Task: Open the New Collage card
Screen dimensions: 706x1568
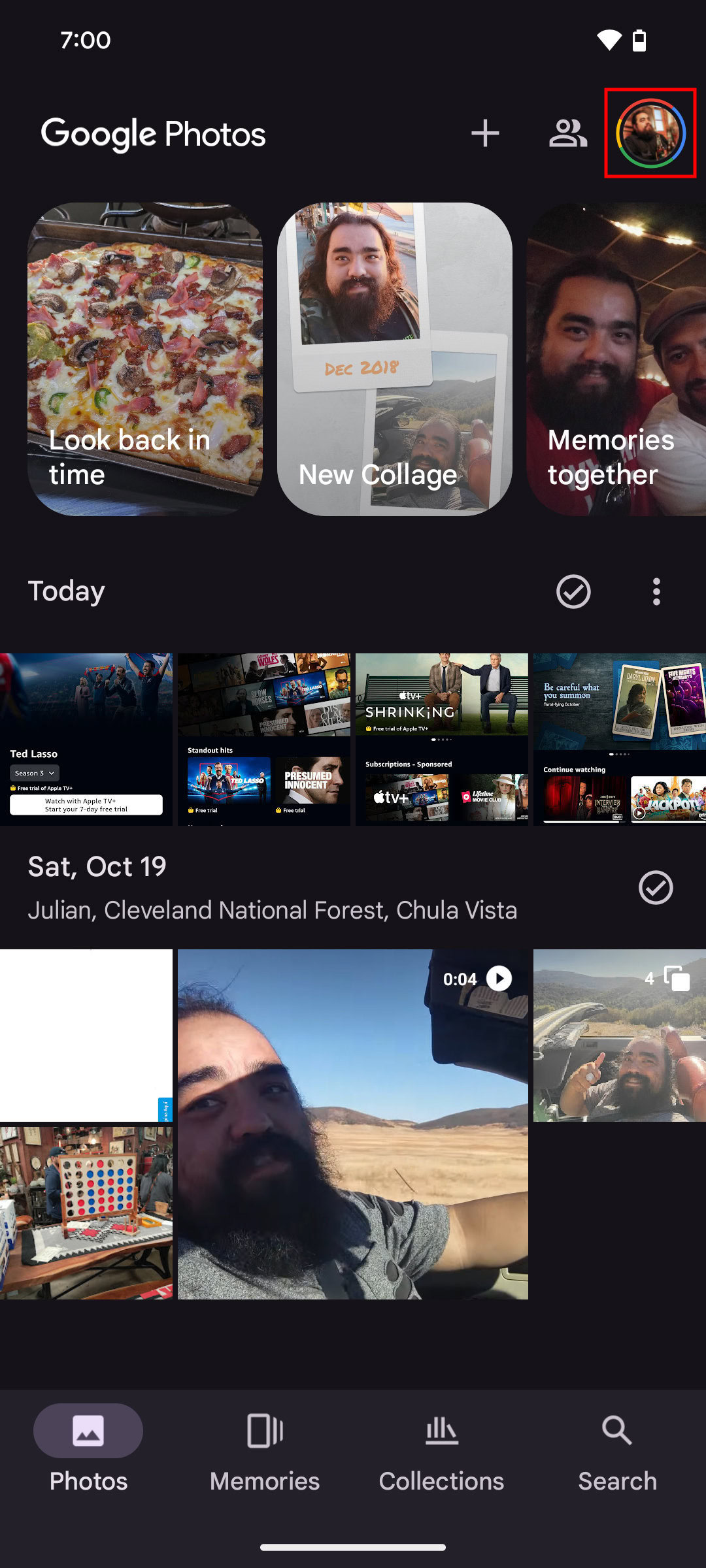Action: coord(394,359)
